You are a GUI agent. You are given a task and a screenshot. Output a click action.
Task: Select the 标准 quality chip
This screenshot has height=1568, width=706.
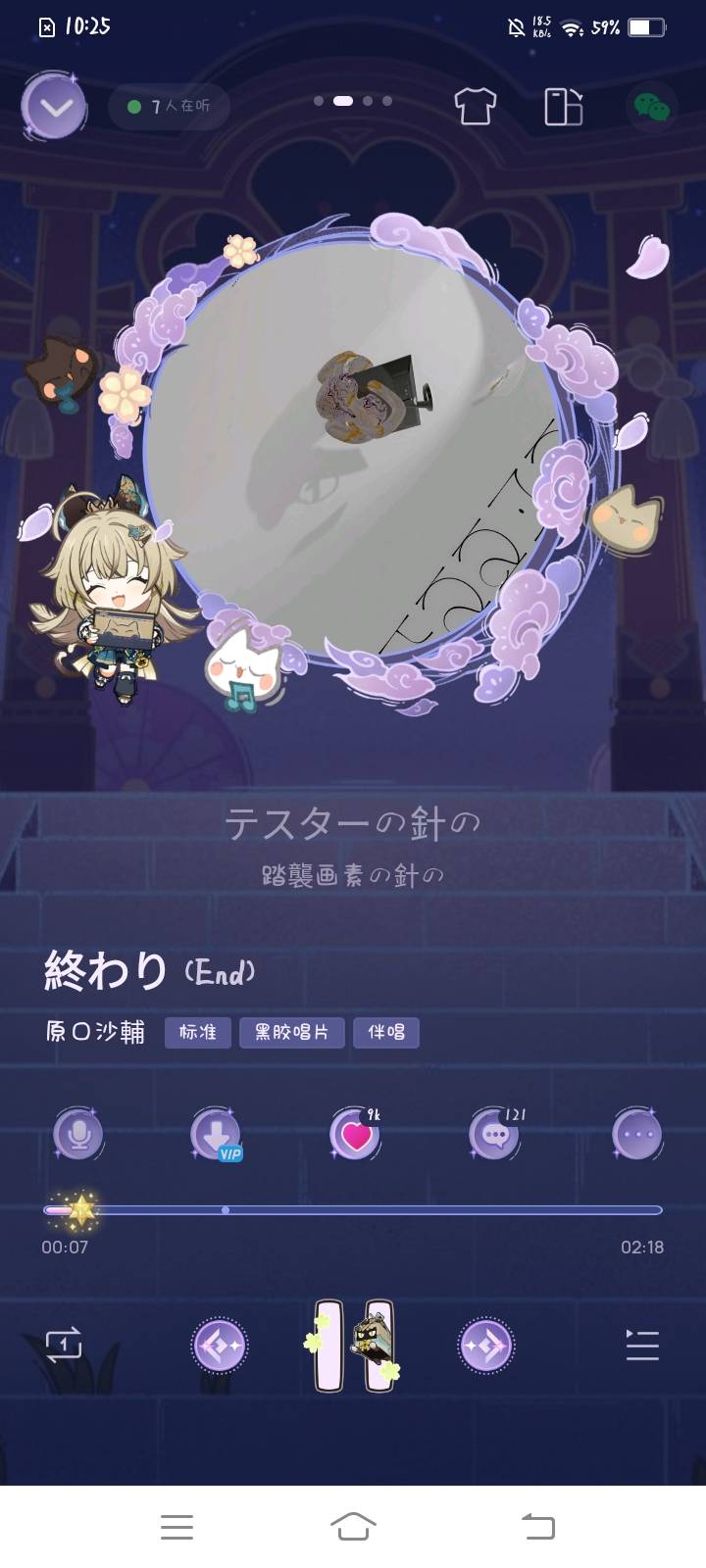197,1032
